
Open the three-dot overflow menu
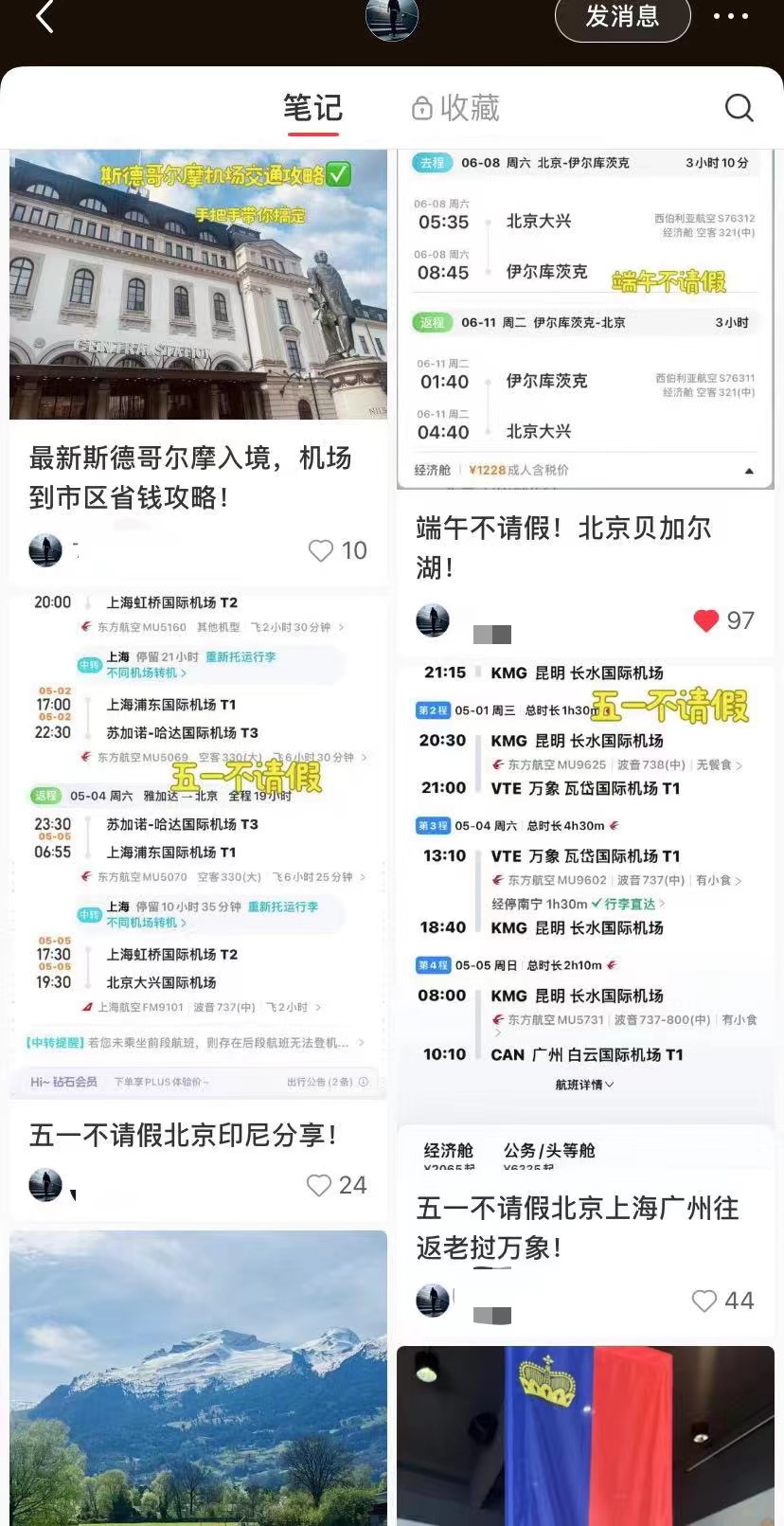730,16
